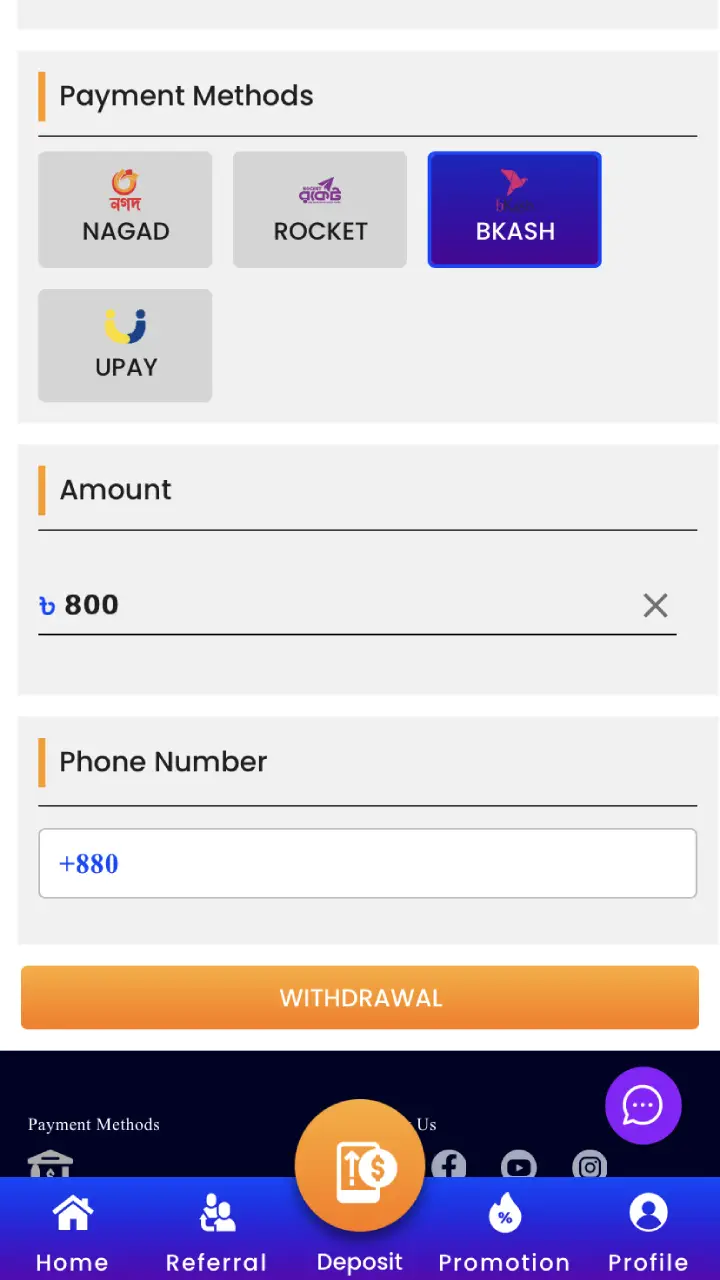This screenshot has height=1280, width=720.
Task: Choose the Rocket payment method logo
Action: pyautogui.click(x=319, y=189)
